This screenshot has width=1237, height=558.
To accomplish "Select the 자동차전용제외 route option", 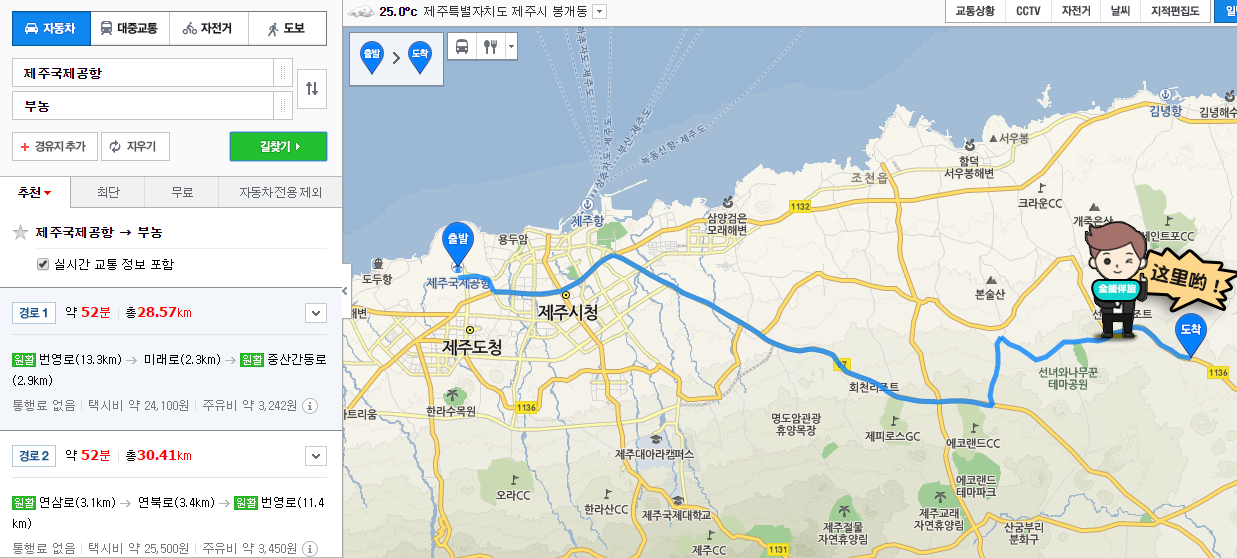I will (280, 192).
